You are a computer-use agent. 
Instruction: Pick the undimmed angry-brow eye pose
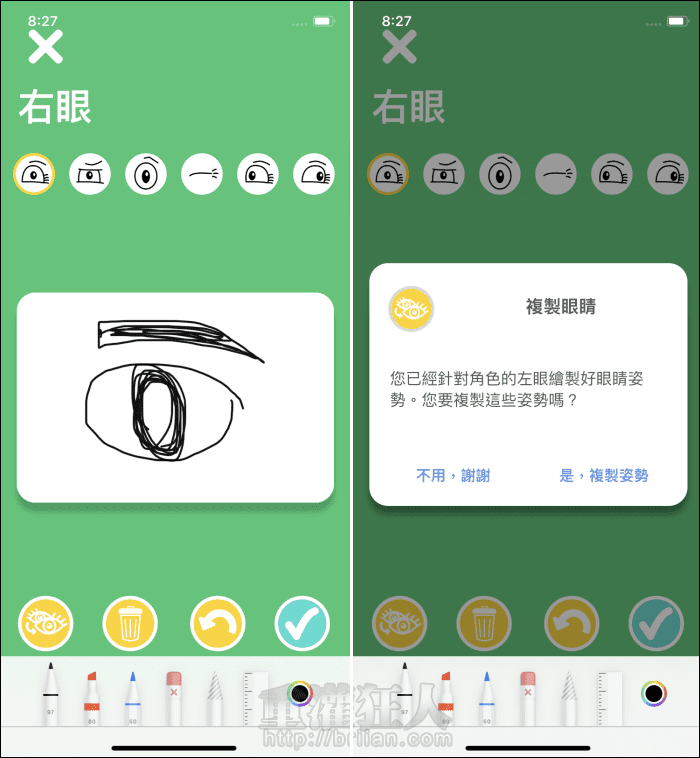coord(90,174)
